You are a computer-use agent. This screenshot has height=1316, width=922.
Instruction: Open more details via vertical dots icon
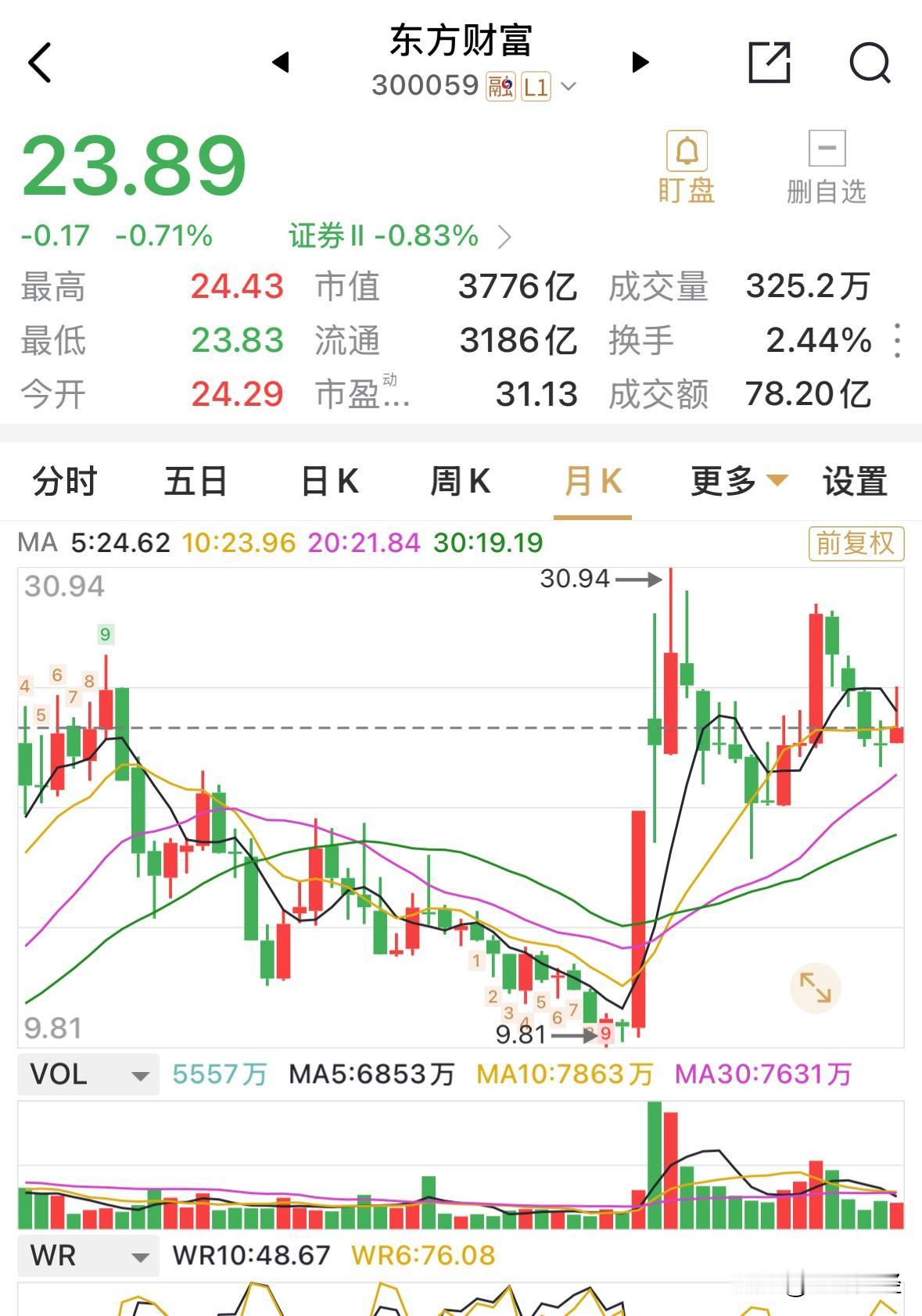898,340
